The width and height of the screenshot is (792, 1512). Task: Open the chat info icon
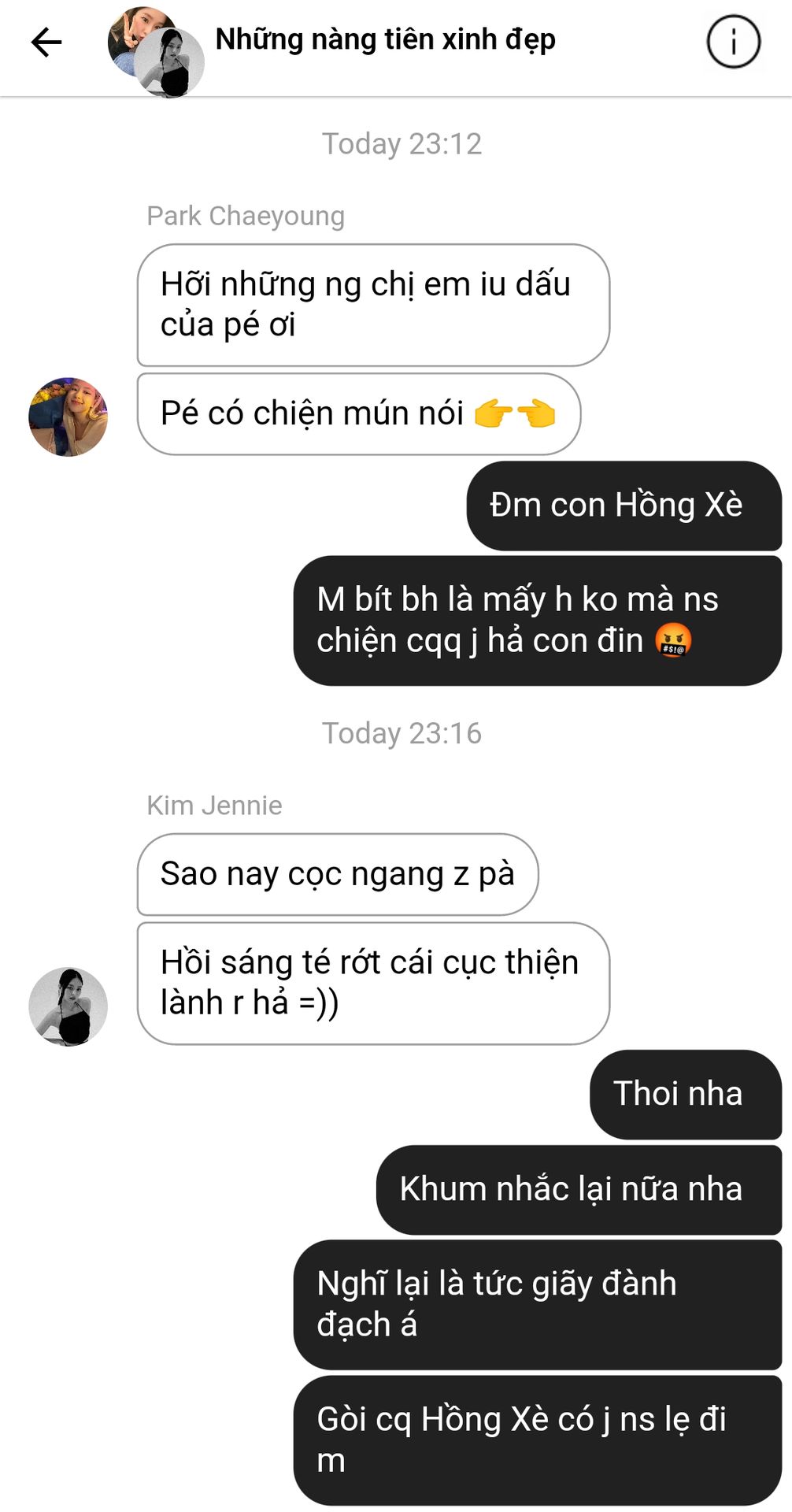point(733,42)
